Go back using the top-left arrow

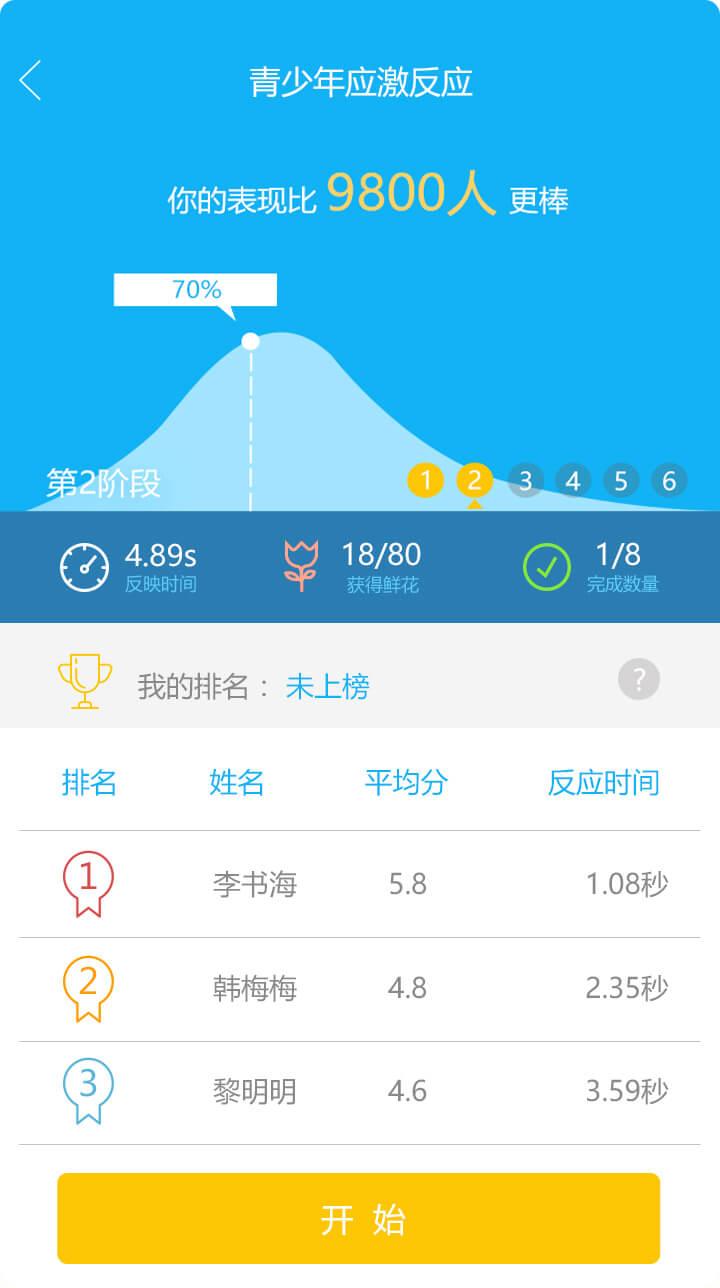[x=31, y=81]
